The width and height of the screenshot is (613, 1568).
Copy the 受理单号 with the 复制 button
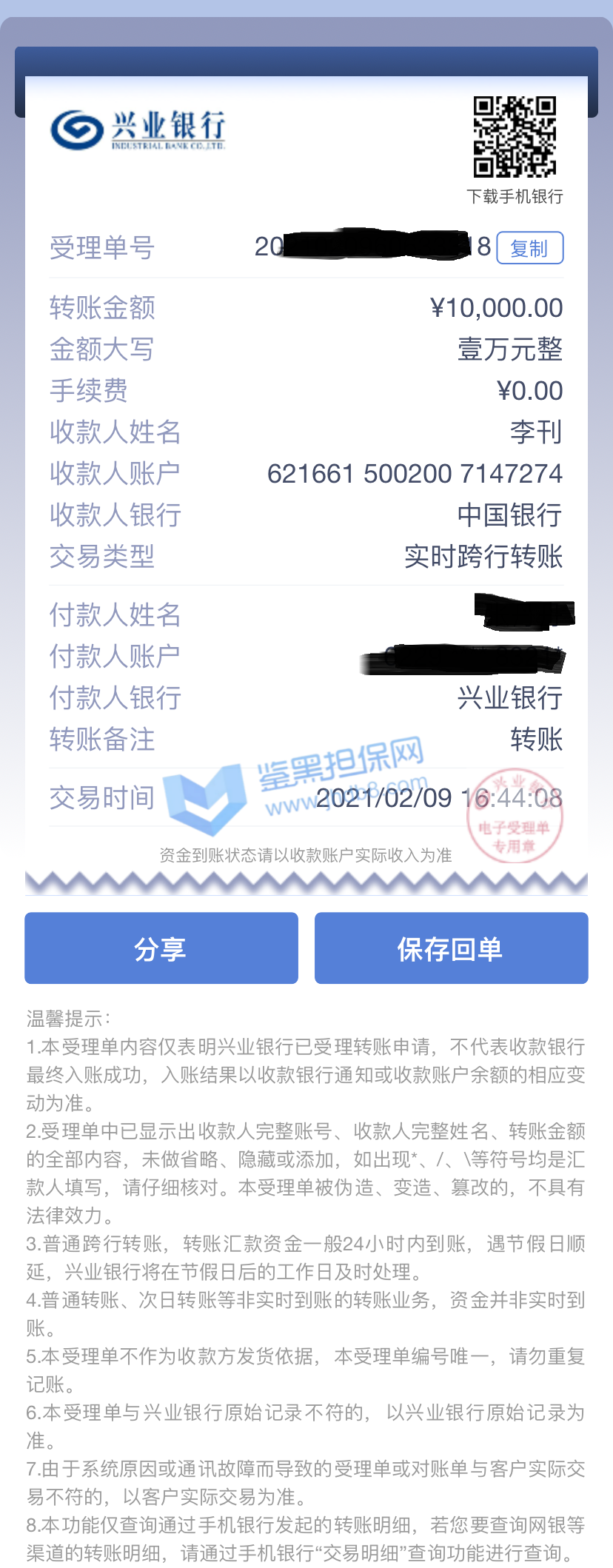click(x=529, y=248)
